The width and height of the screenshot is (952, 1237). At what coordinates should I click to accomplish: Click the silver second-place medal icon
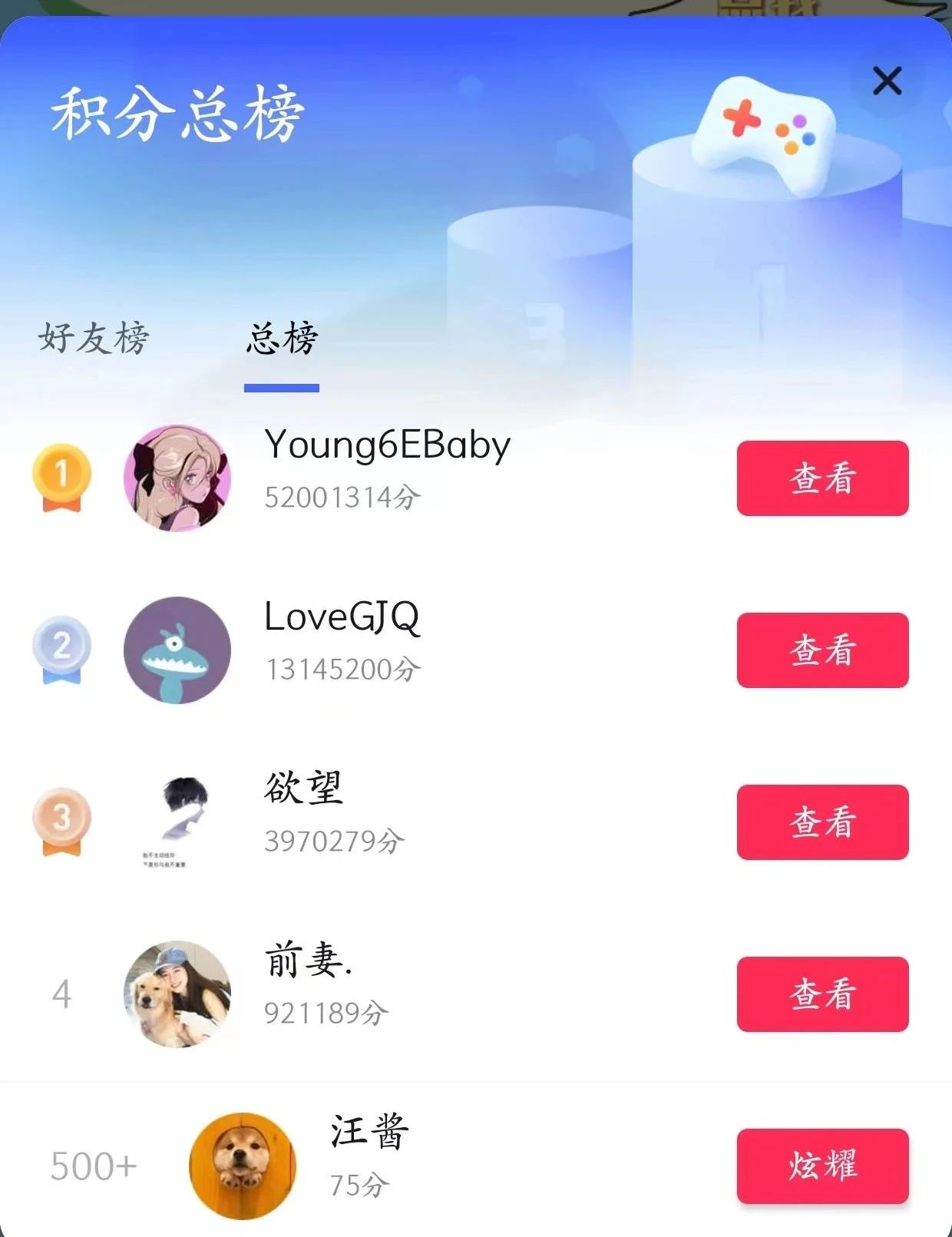(x=61, y=650)
